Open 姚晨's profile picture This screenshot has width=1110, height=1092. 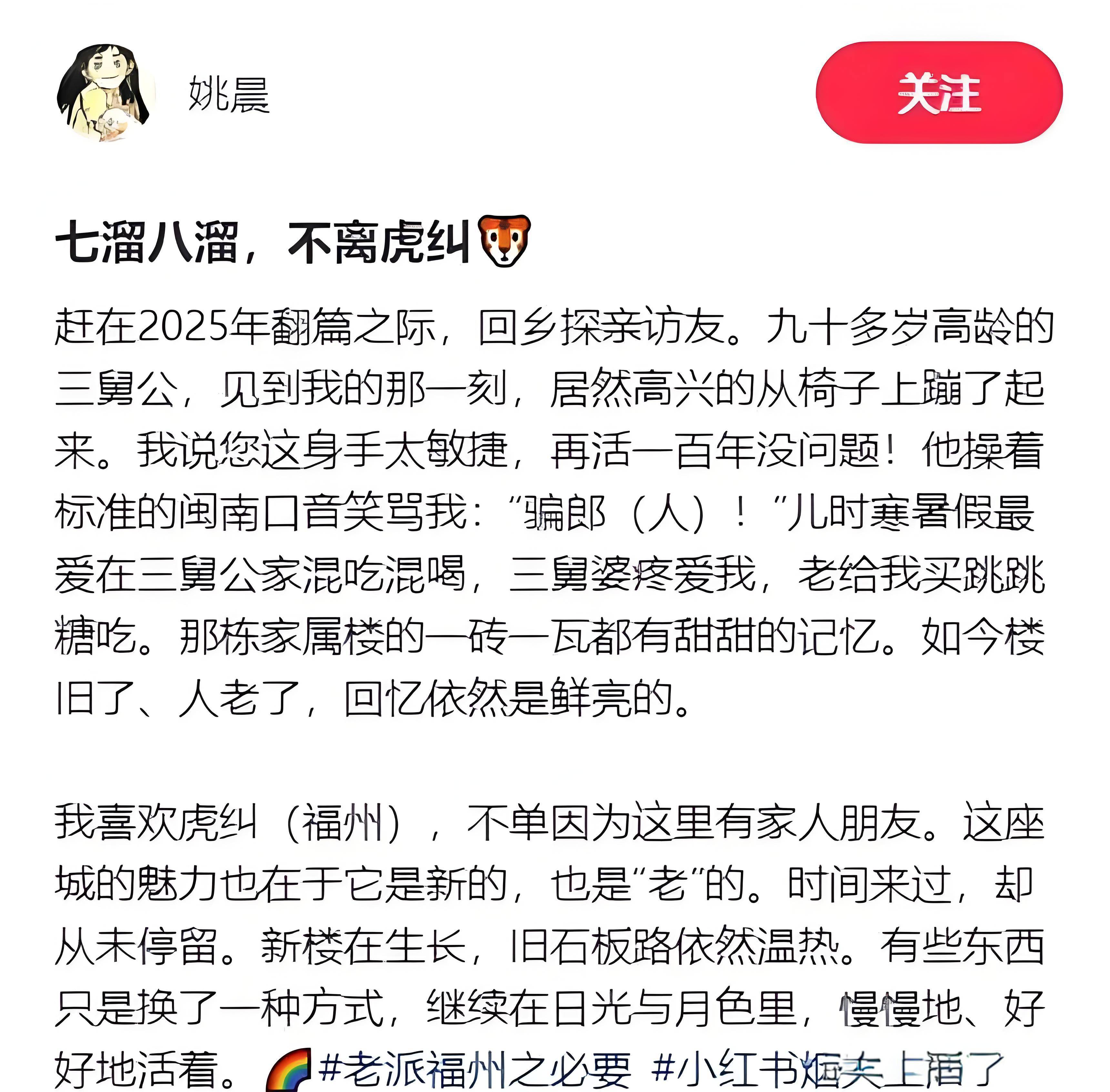[x=106, y=92]
